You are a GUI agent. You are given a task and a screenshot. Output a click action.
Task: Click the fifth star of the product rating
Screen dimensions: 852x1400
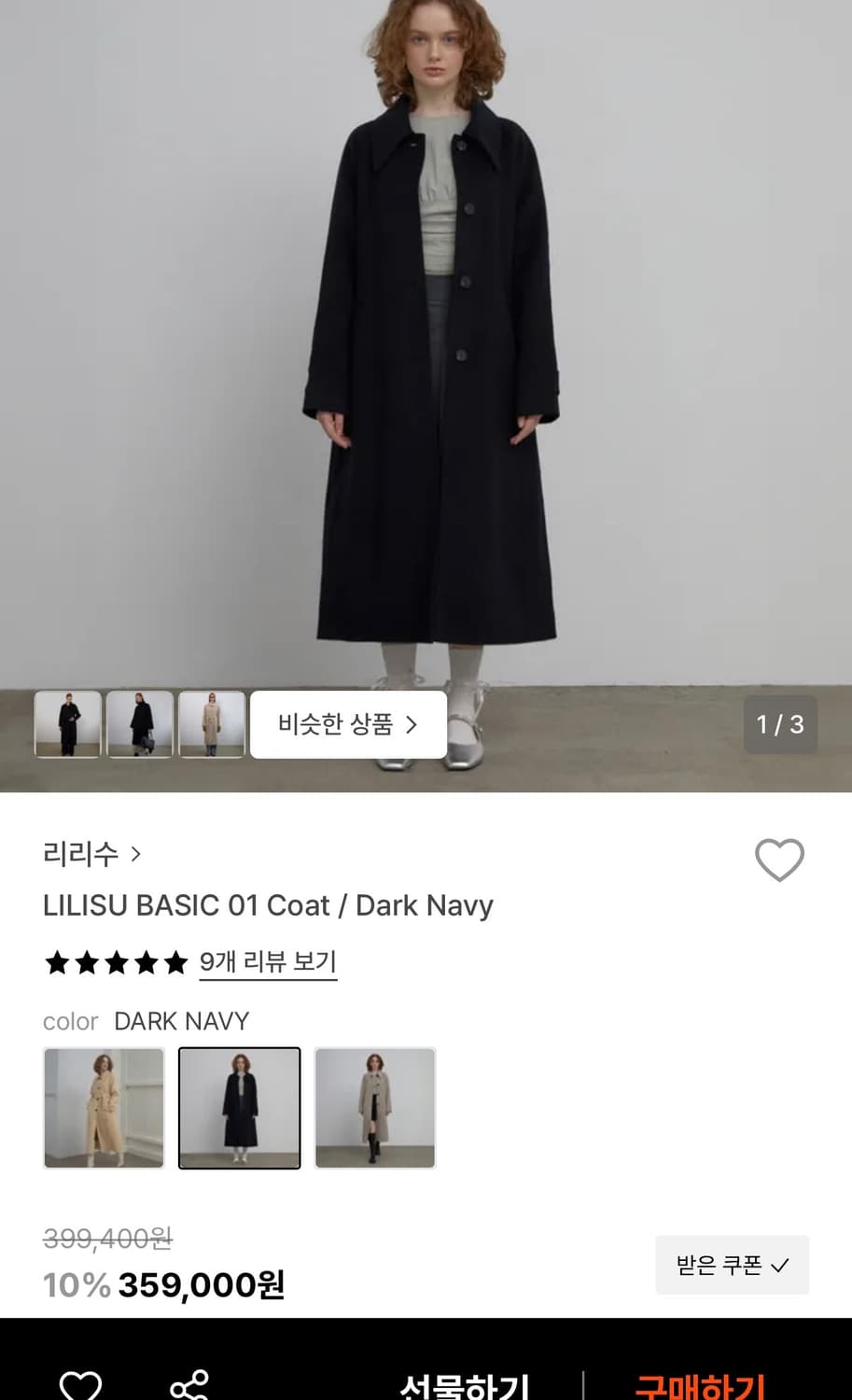pos(175,962)
